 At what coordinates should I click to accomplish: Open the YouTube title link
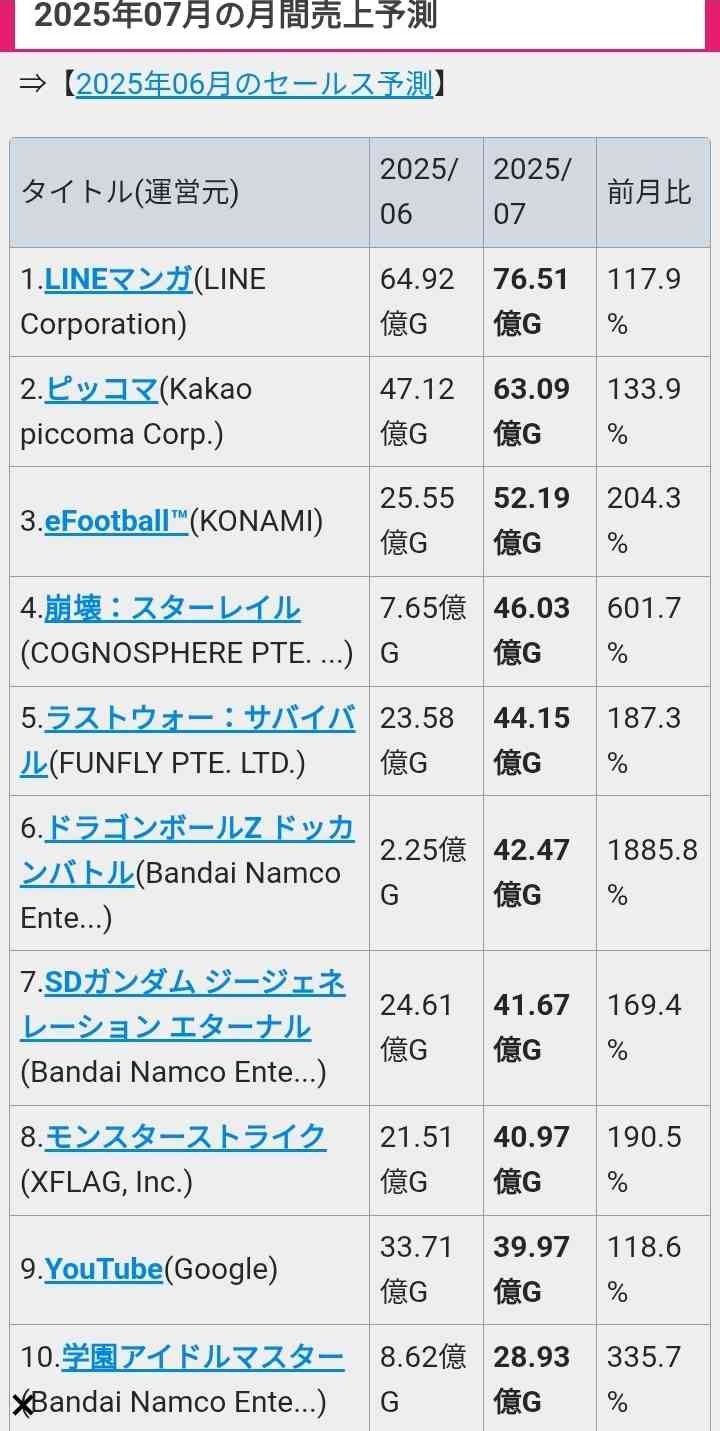(104, 1269)
